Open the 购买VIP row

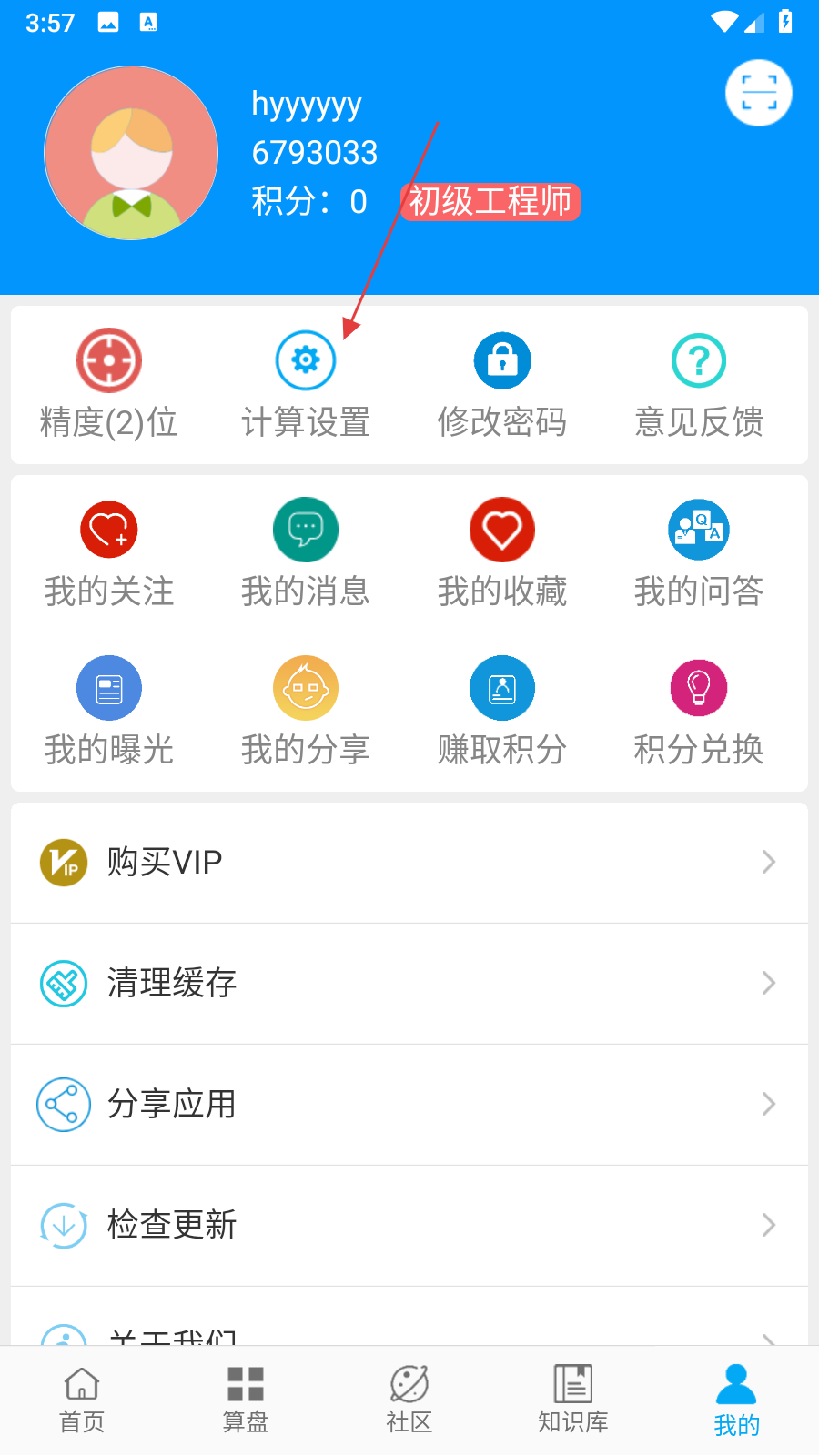click(409, 863)
